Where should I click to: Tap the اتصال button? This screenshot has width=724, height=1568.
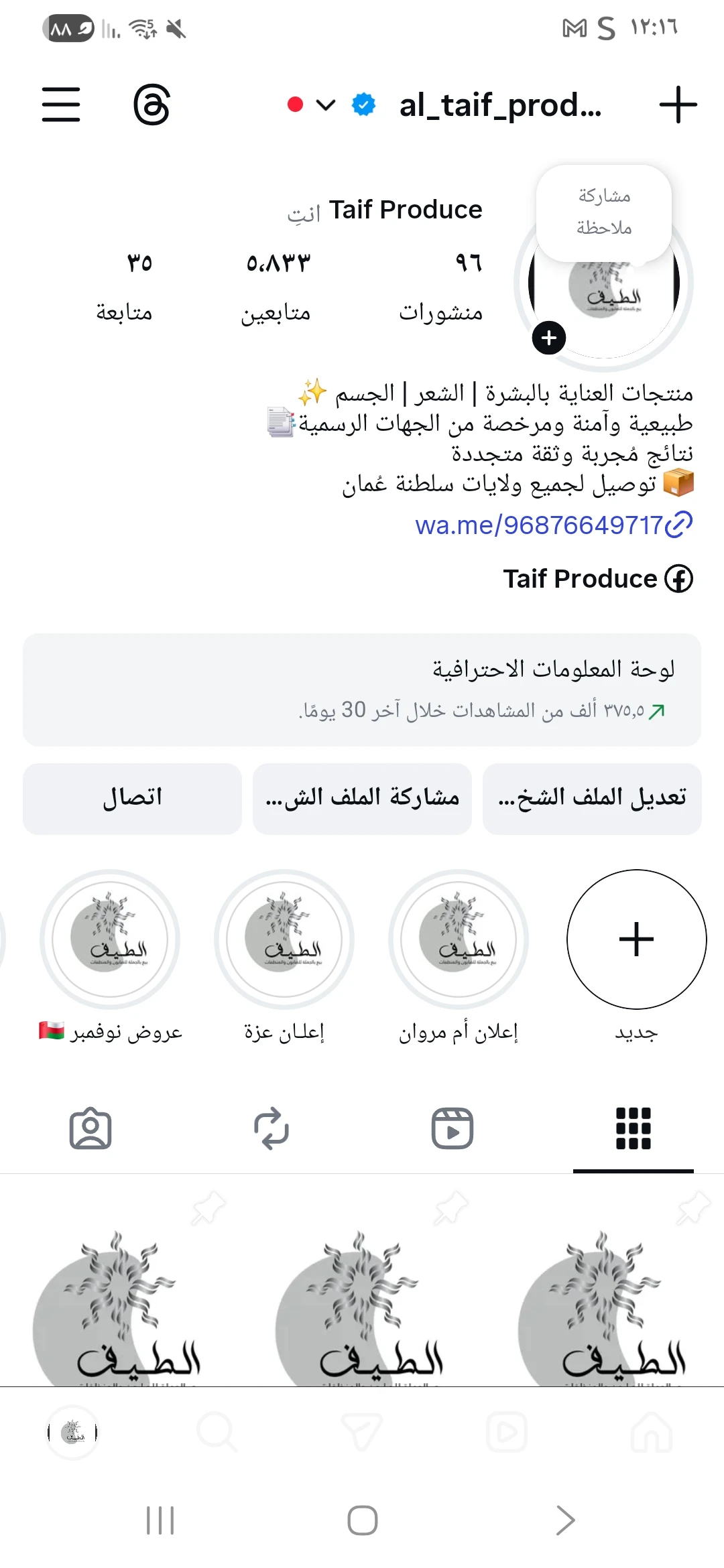click(132, 798)
